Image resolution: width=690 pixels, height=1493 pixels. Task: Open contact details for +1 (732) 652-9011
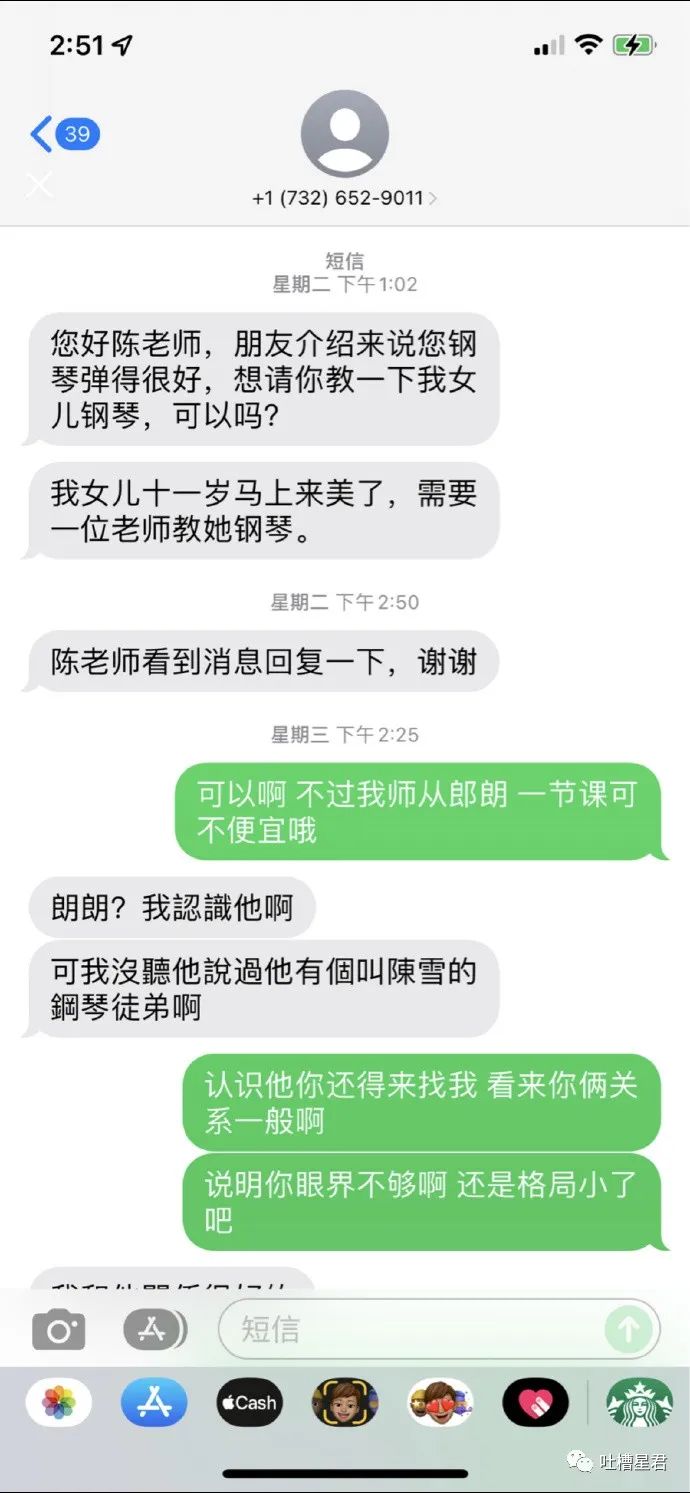(344, 198)
